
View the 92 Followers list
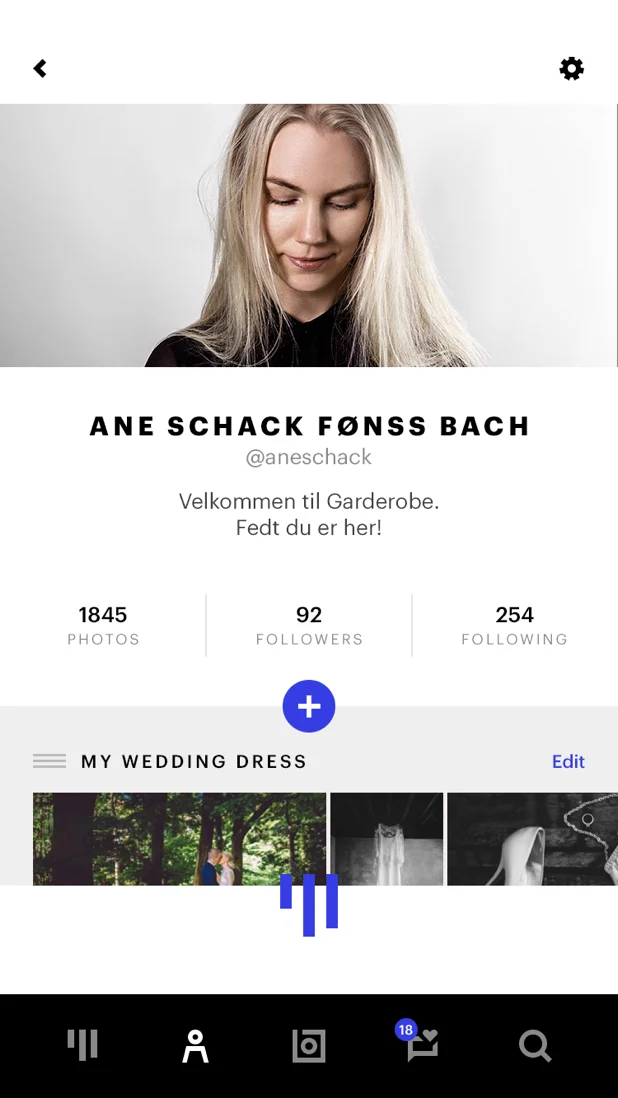point(309,625)
